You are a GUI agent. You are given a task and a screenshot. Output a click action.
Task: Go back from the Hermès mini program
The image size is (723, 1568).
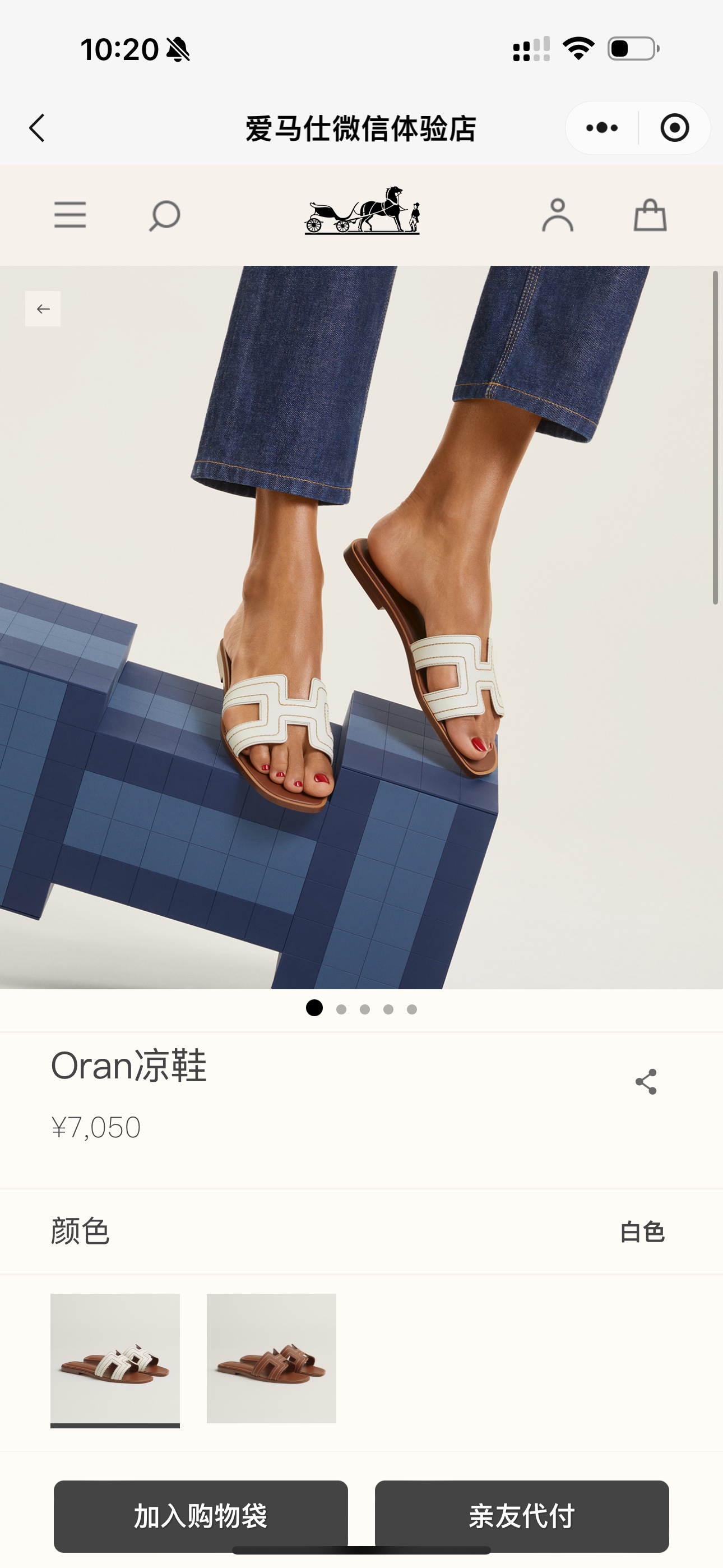tap(37, 128)
